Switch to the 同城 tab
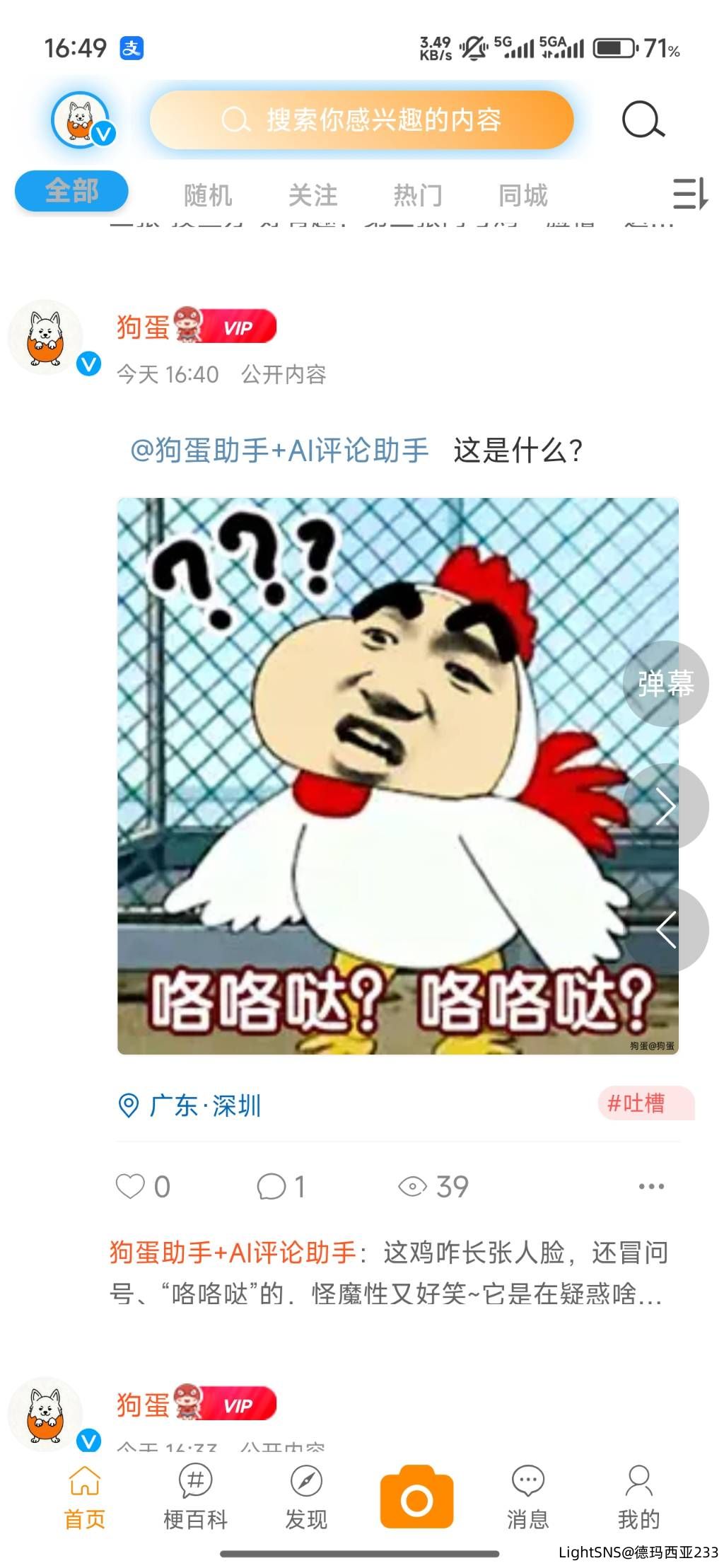The width and height of the screenshot is (724, 1568). [522, 195]
